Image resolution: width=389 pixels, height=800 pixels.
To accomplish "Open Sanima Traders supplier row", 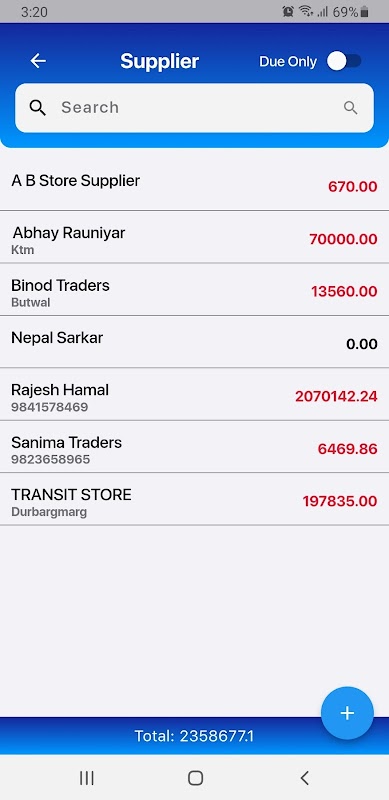I will click(194, 447).
